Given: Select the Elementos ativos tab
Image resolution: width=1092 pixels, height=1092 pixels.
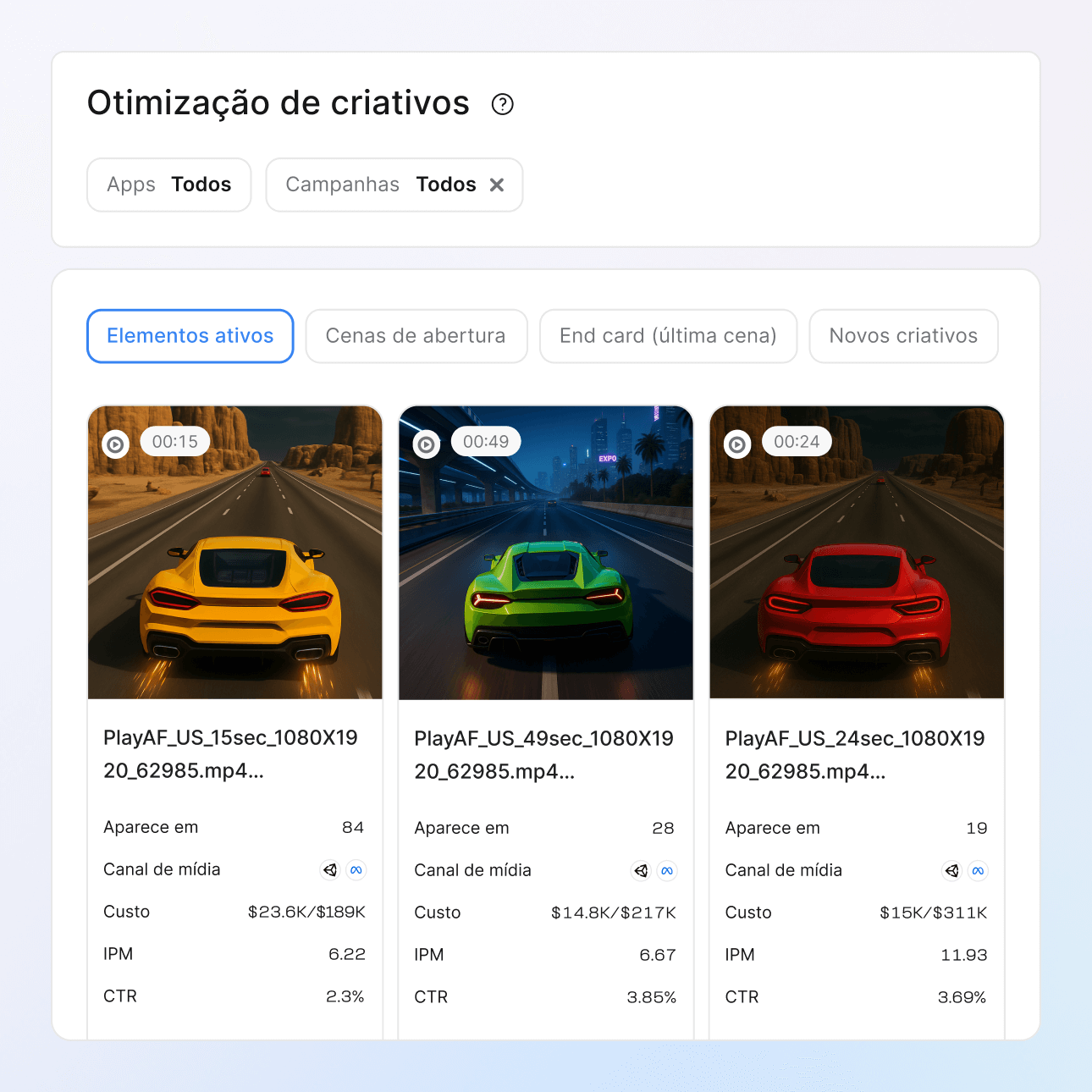Looking at the screenshot, I should [x=190, y=336].
